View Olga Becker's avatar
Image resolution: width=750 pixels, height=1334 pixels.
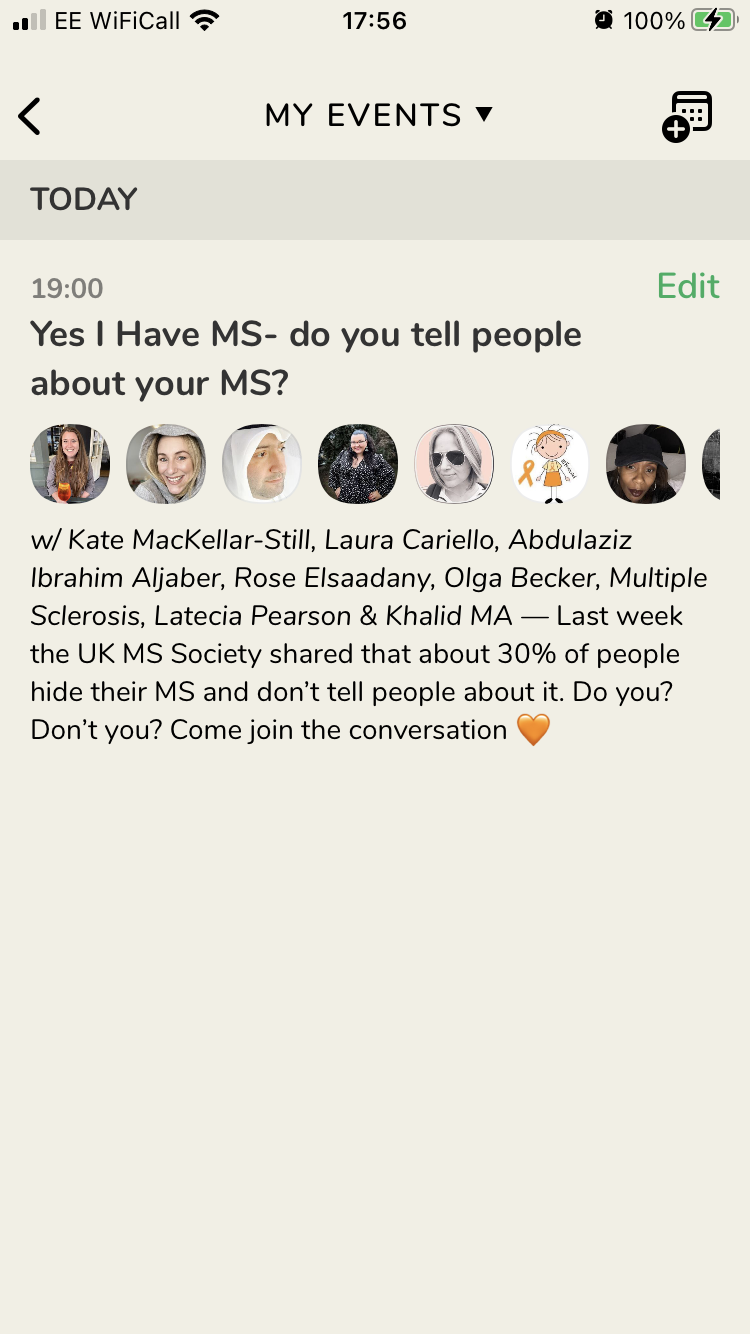click(x=454, y=463)
